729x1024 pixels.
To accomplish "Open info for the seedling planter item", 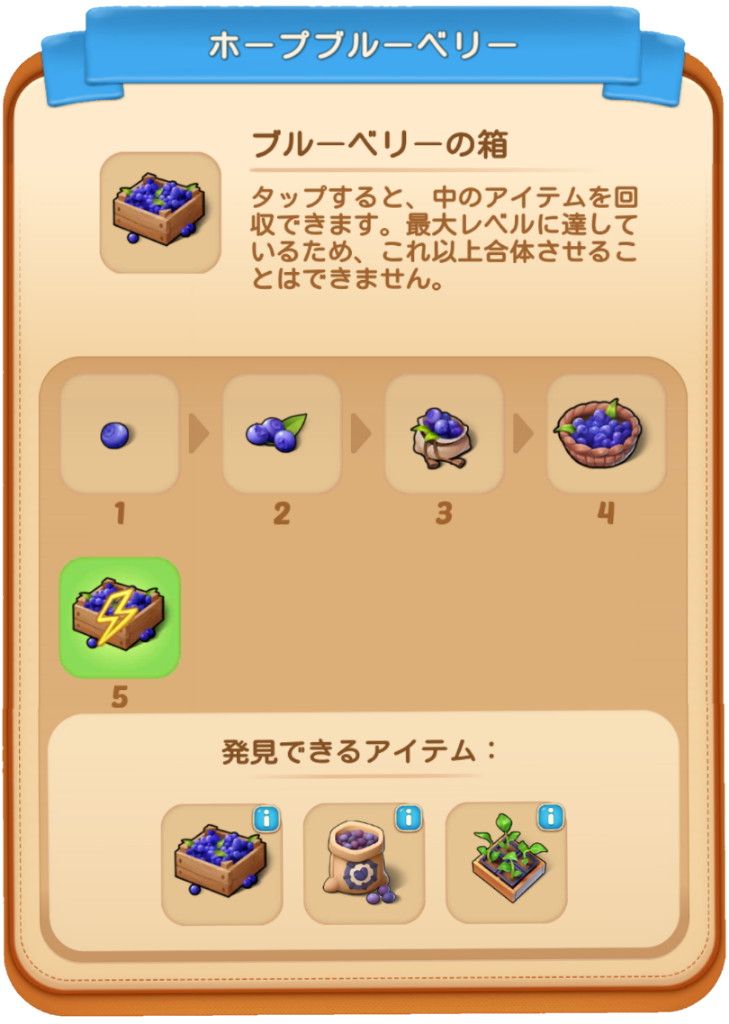I will (550, 819).
